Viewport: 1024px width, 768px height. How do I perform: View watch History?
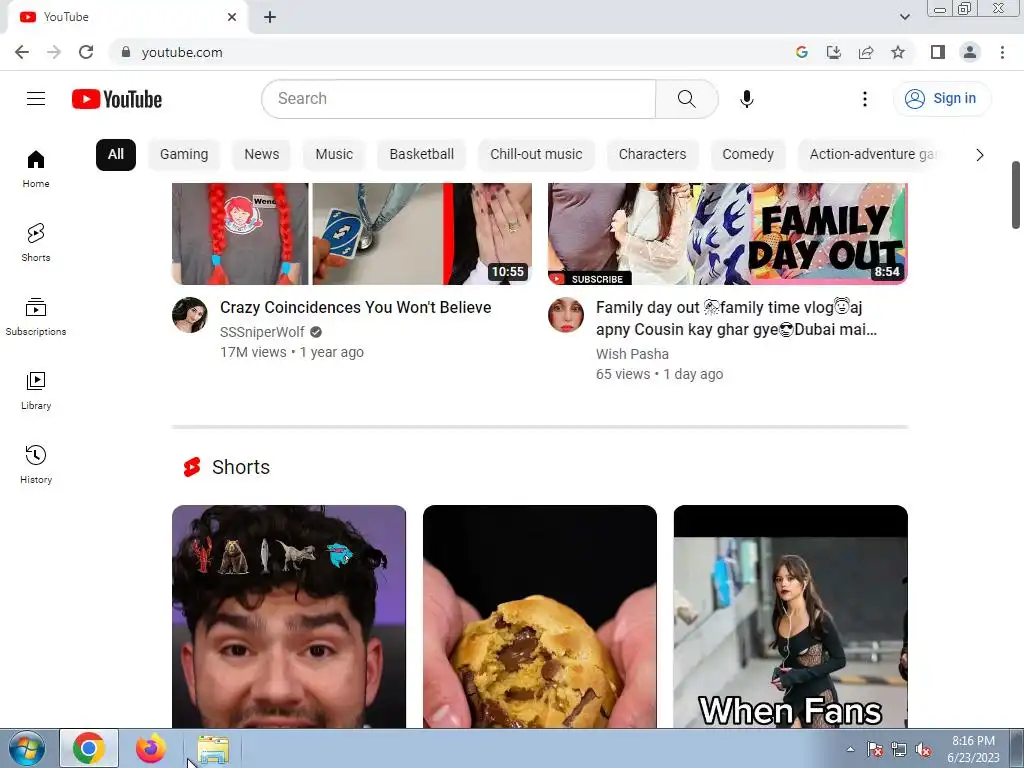pyautogui.click(x=36, y=464)
